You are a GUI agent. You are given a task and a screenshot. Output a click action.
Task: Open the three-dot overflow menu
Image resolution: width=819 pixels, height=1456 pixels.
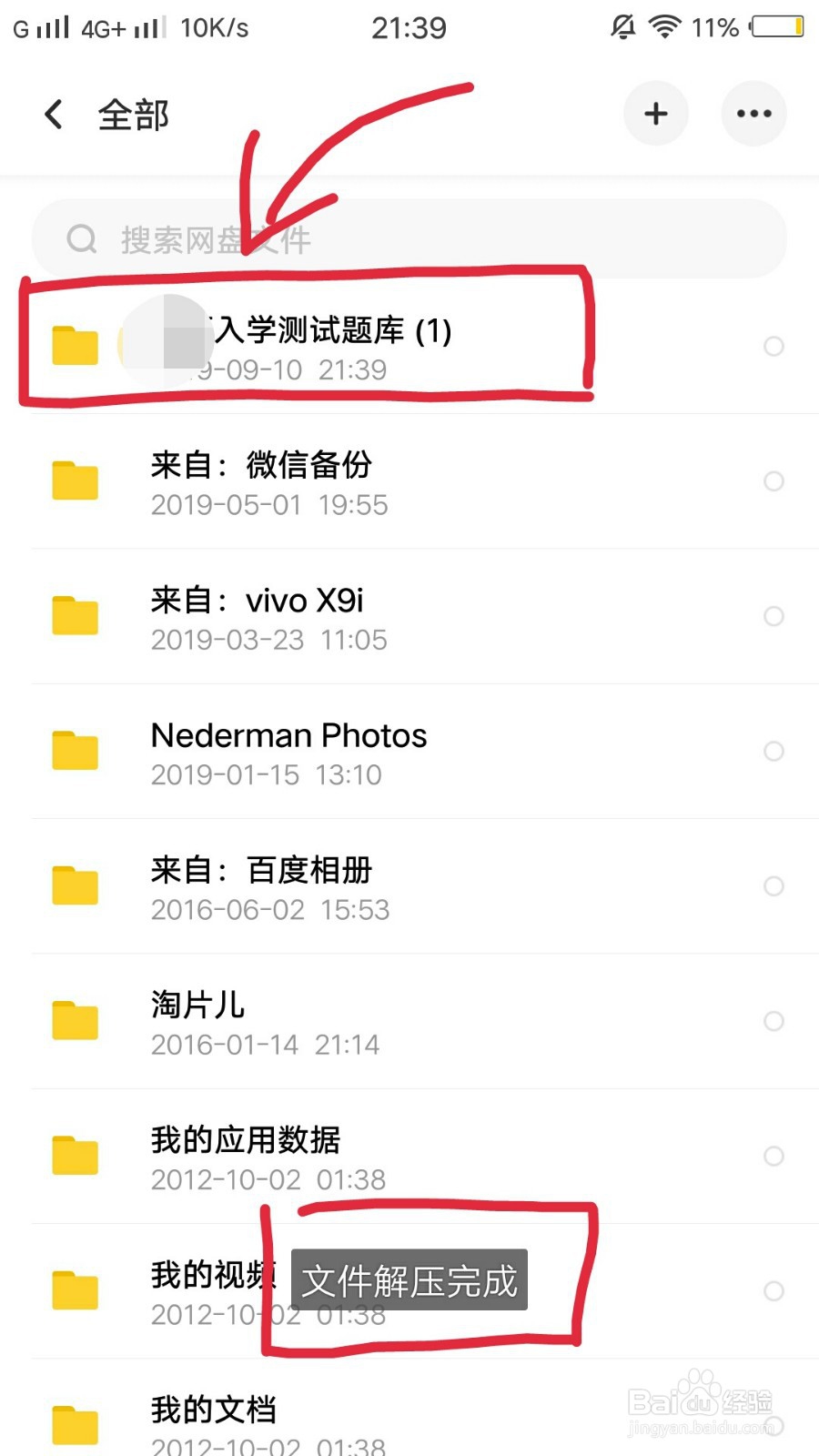(753, 113)
